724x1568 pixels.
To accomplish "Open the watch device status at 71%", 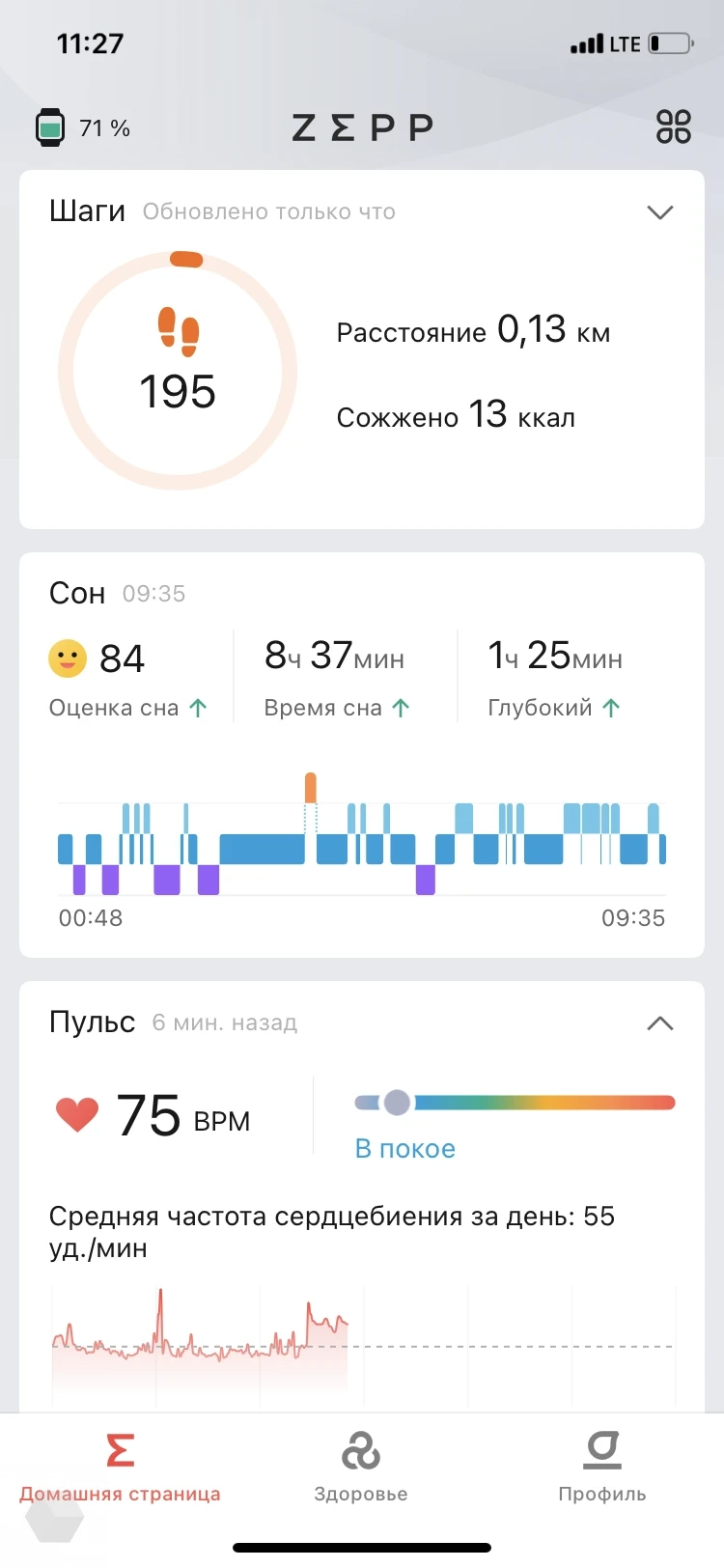I will (x=82, y=127).
